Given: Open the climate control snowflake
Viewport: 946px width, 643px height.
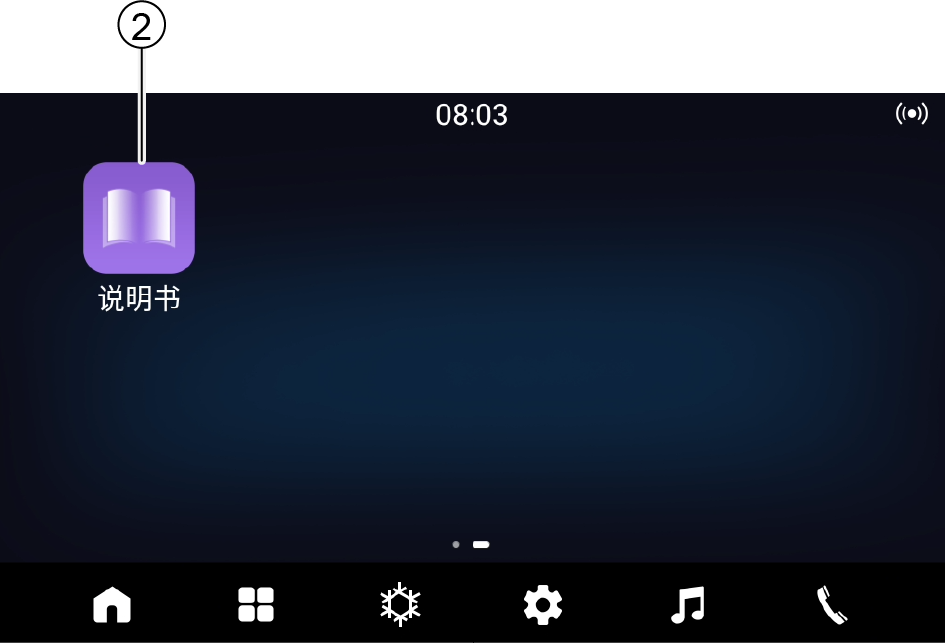Looking at the screenshot, I should click(400, 604).
